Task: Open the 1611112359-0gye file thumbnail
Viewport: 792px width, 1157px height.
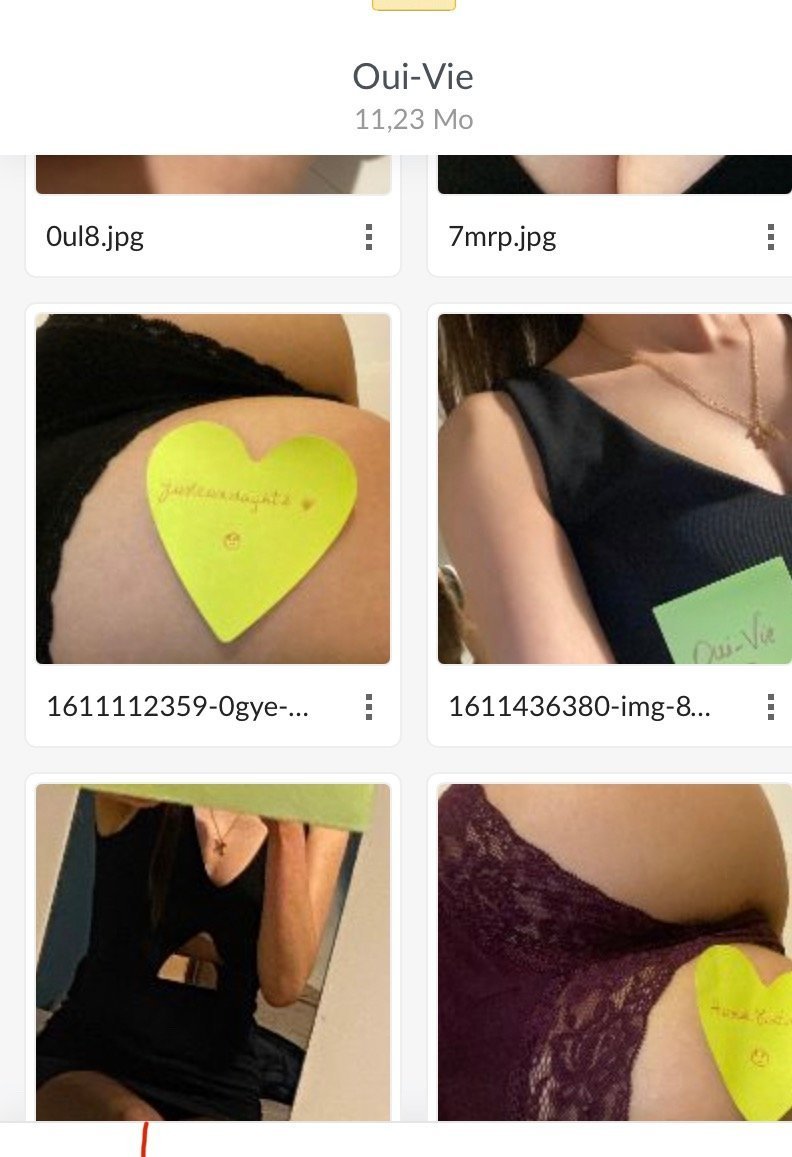Action: [213, 488]
